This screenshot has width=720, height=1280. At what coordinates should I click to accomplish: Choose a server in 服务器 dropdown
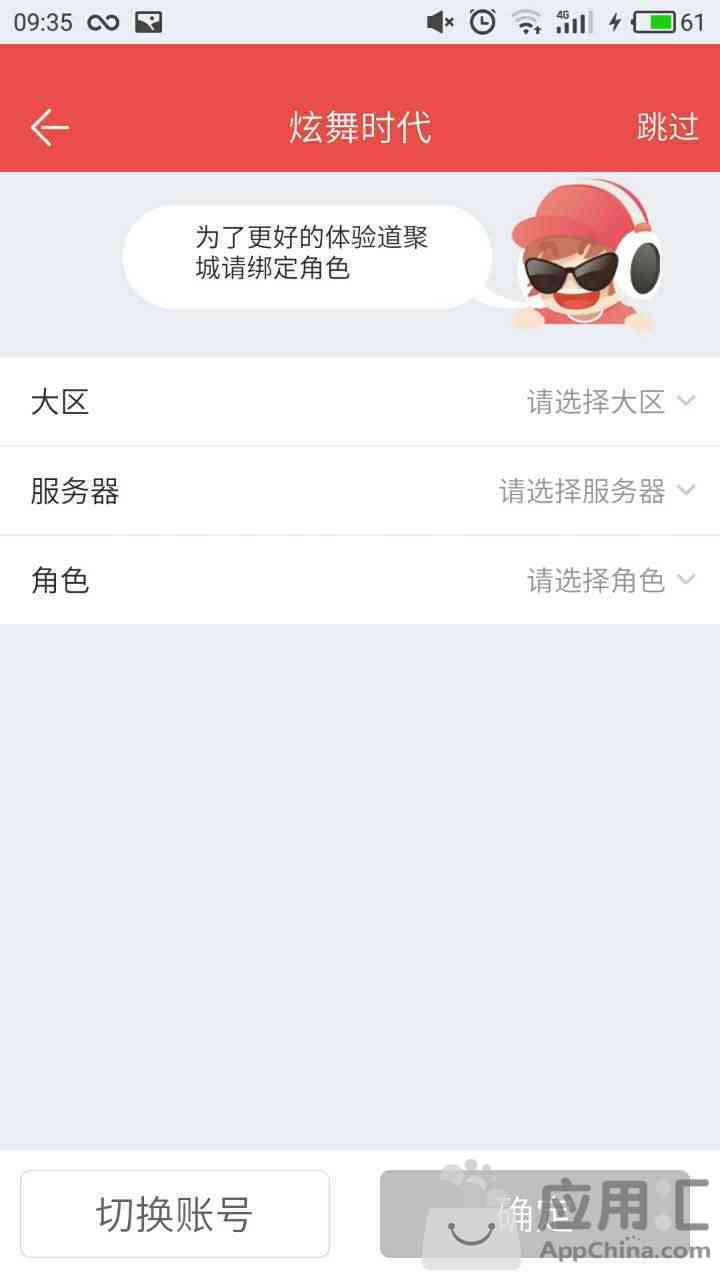pyautogui.click(x=596, y=491)
